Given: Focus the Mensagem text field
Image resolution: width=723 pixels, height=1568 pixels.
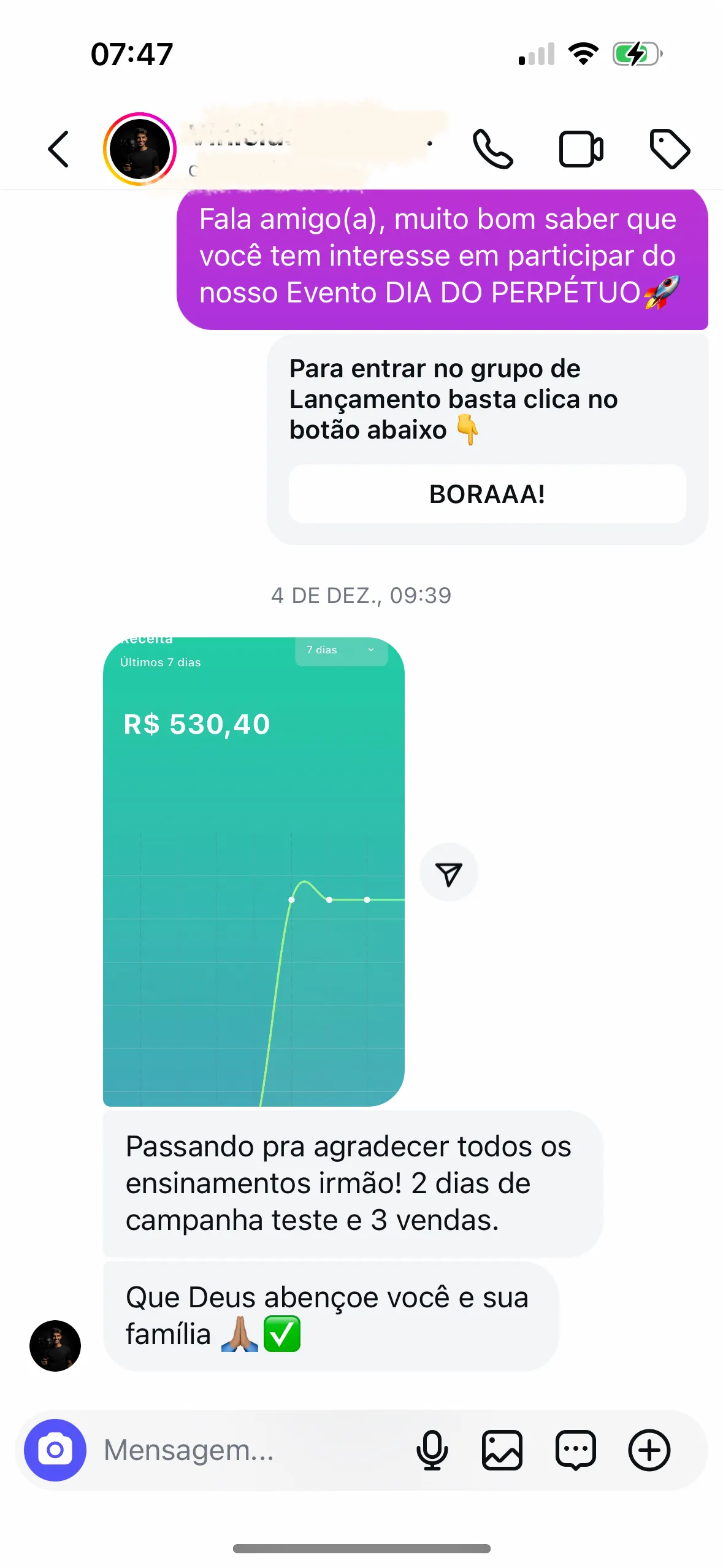Looking at the screenshot, I should 245,1450.
